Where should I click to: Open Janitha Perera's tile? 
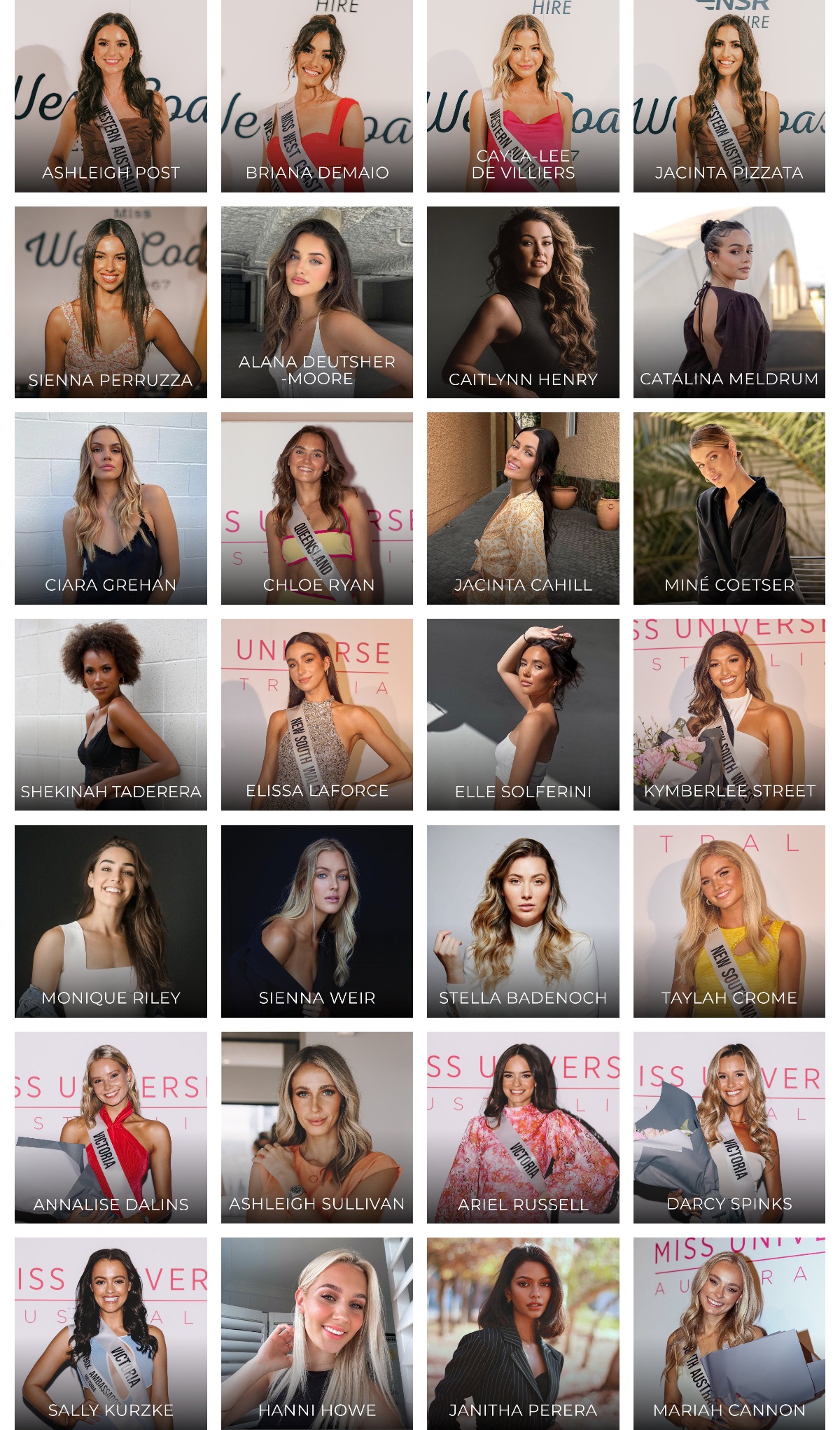pos(523,1333)
